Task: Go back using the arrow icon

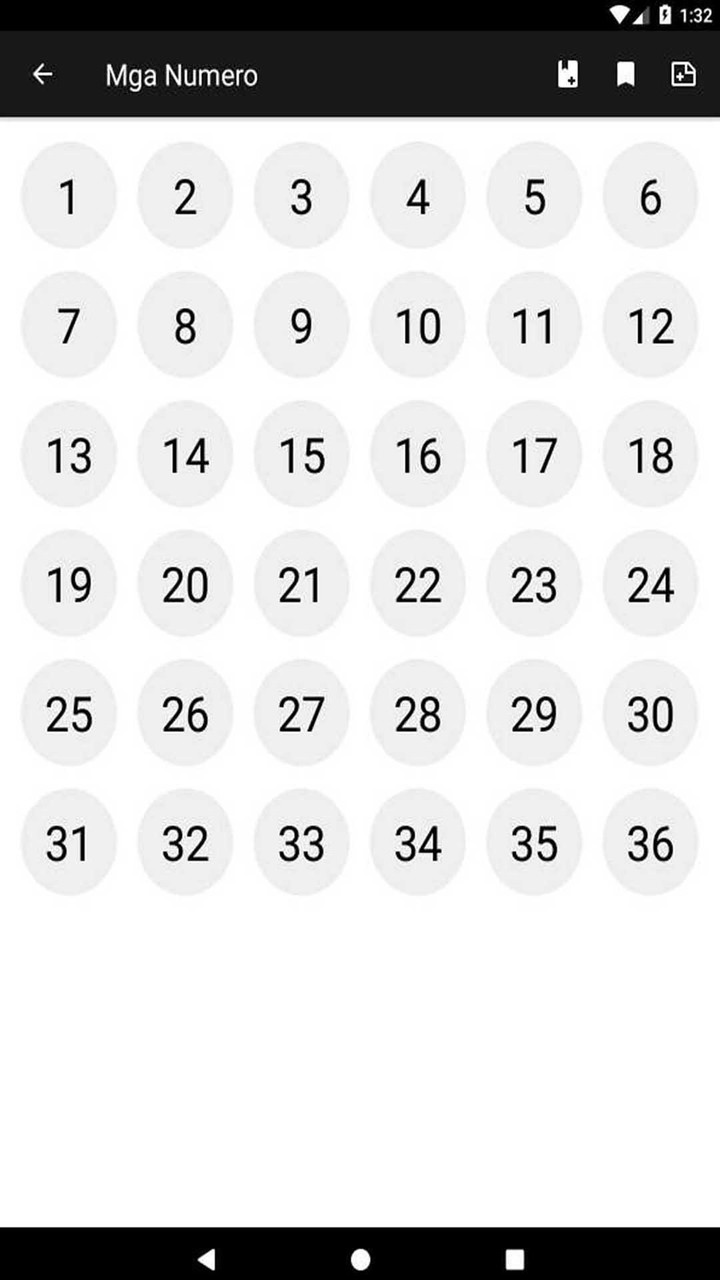Action: click(x=42, y=75)
